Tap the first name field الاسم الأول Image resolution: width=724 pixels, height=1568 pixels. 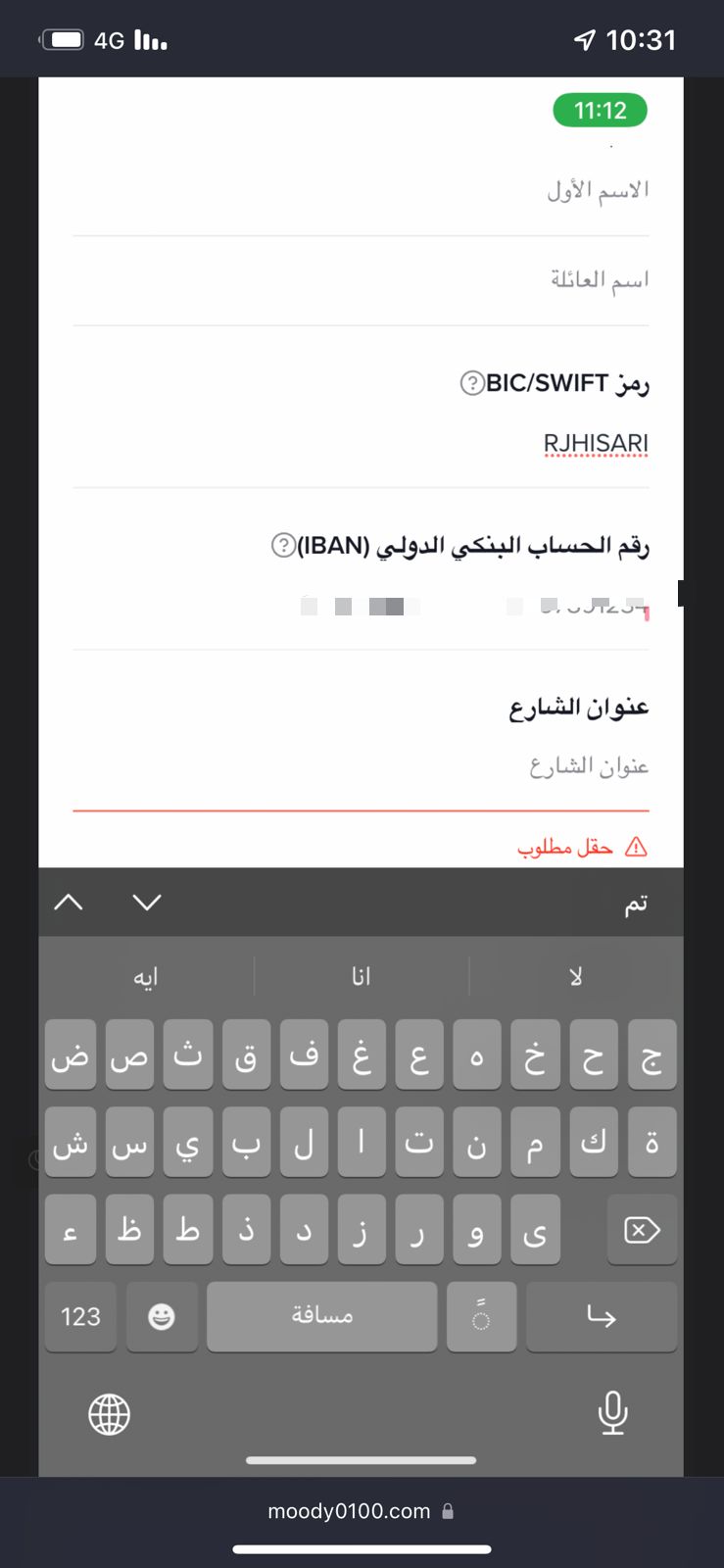tap(361, 190)
